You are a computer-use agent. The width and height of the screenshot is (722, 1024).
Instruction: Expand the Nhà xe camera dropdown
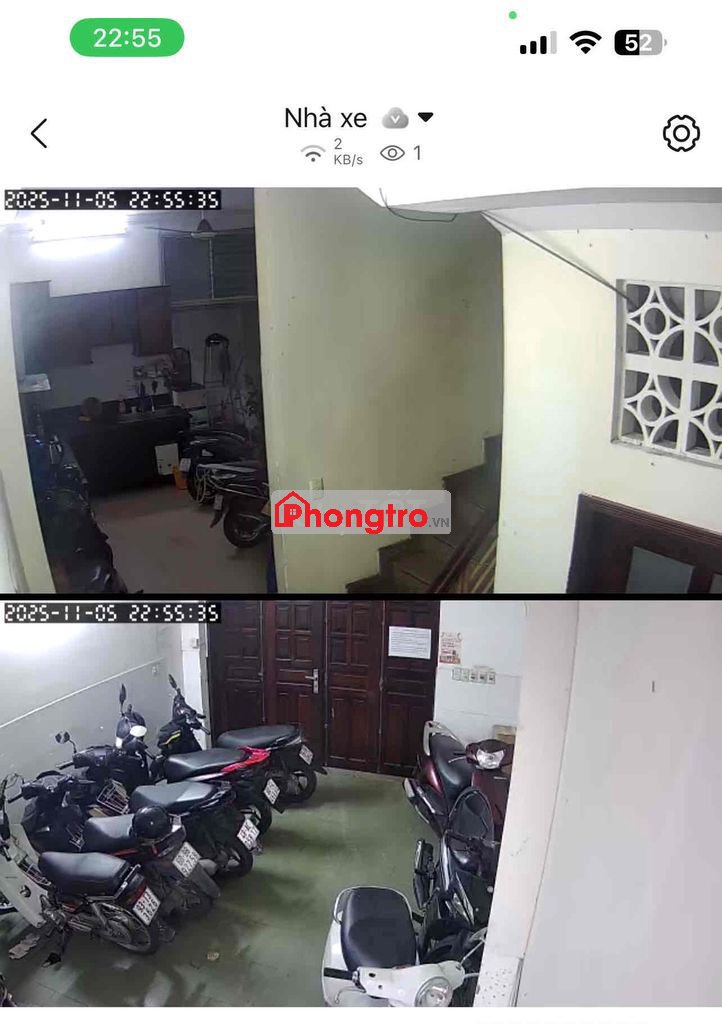point(425,118)
